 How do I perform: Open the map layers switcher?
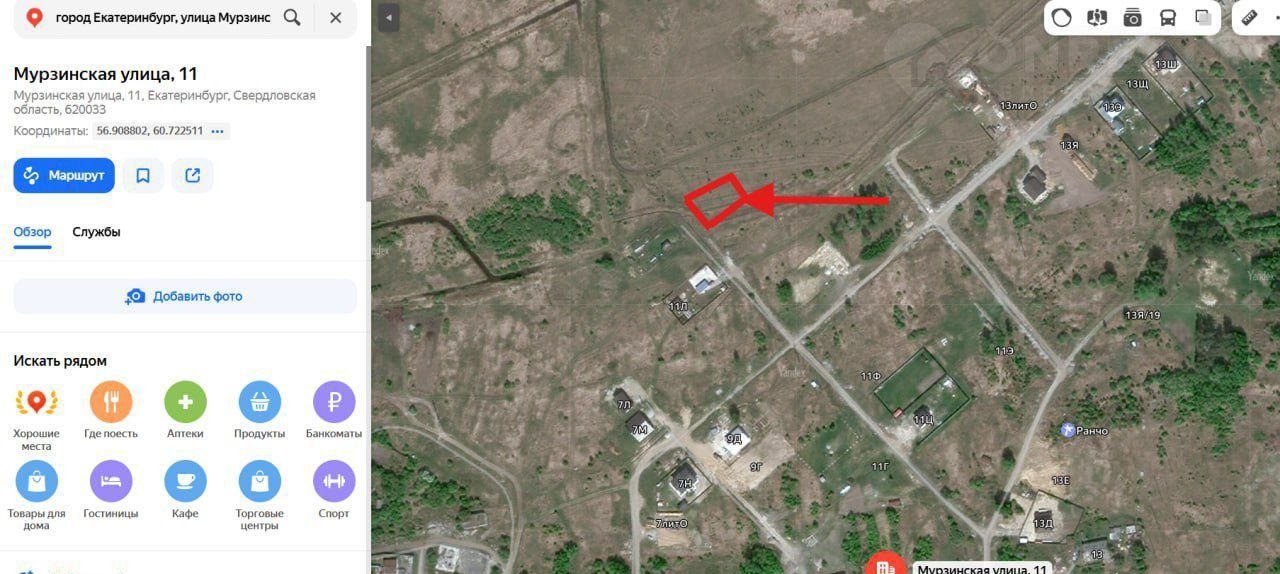1203,17
